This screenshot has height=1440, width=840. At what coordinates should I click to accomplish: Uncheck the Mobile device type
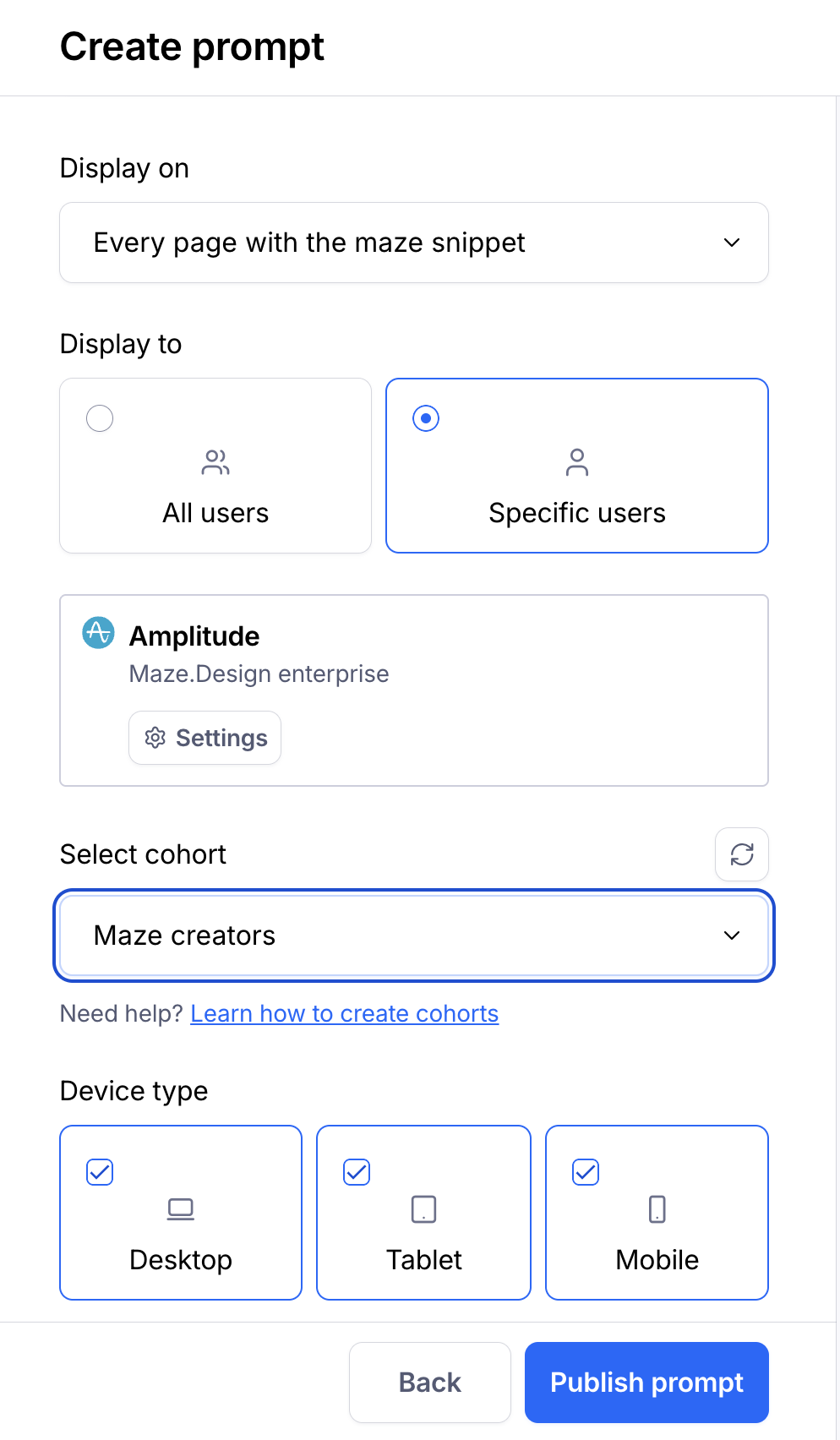pos(586,1172)
